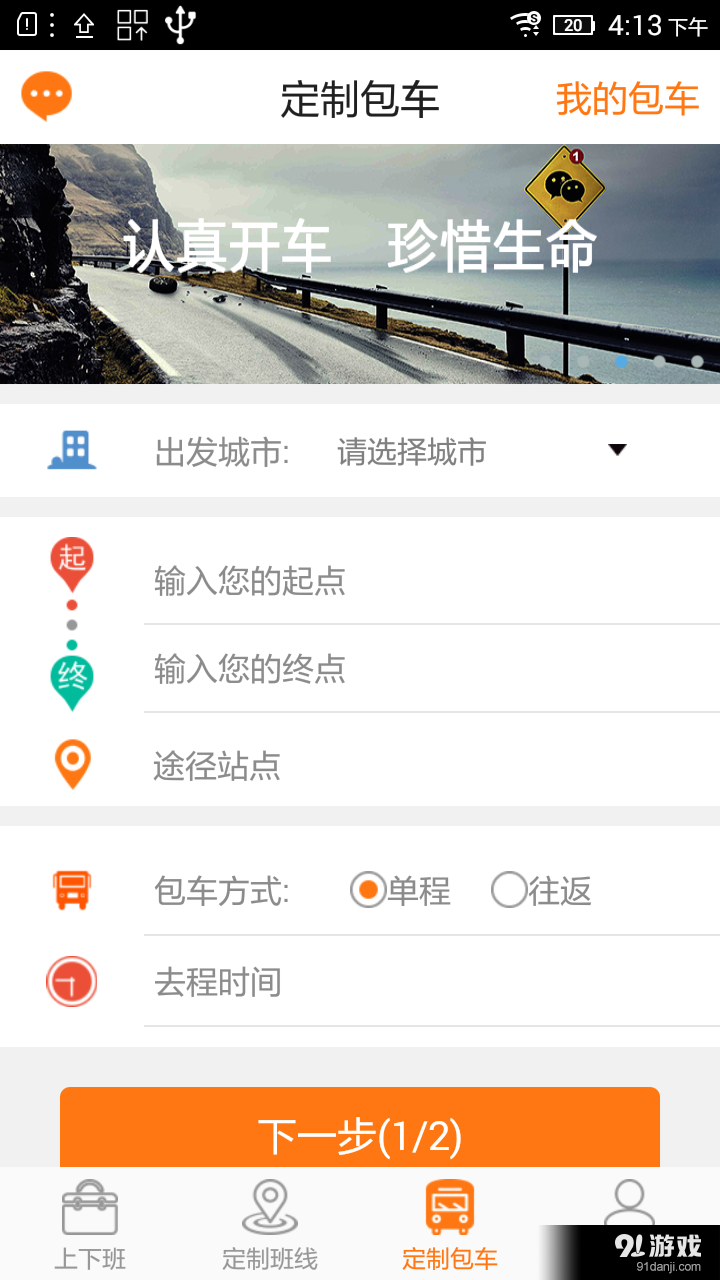Click the orange bus charter mode icon
The height and width of the screenshot is (1280, 720).
click(70, 891)
